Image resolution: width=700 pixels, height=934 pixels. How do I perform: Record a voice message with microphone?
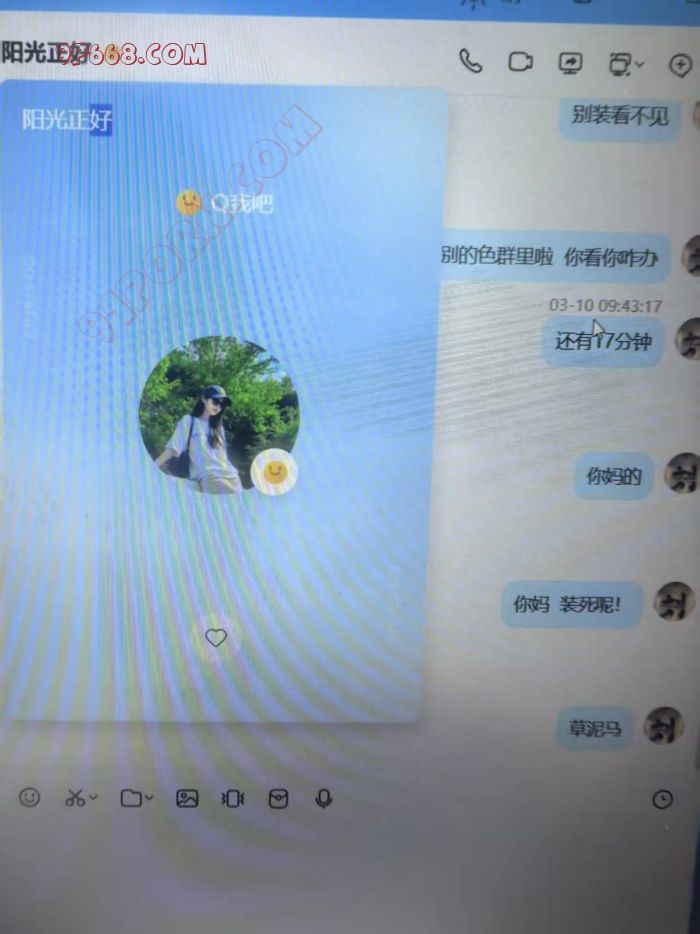point(323,798)
